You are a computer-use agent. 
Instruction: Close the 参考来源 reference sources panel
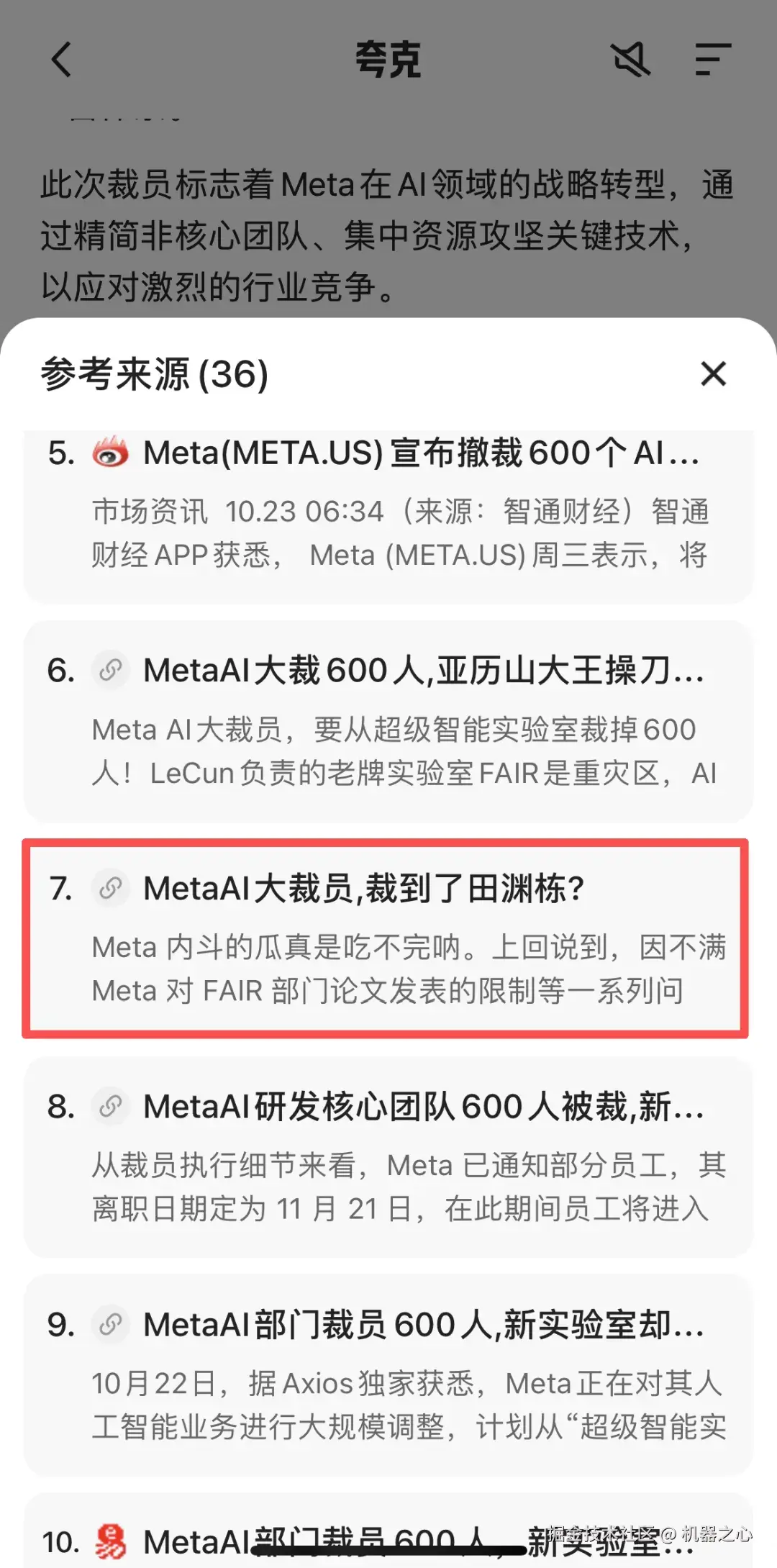coord(713,374)
